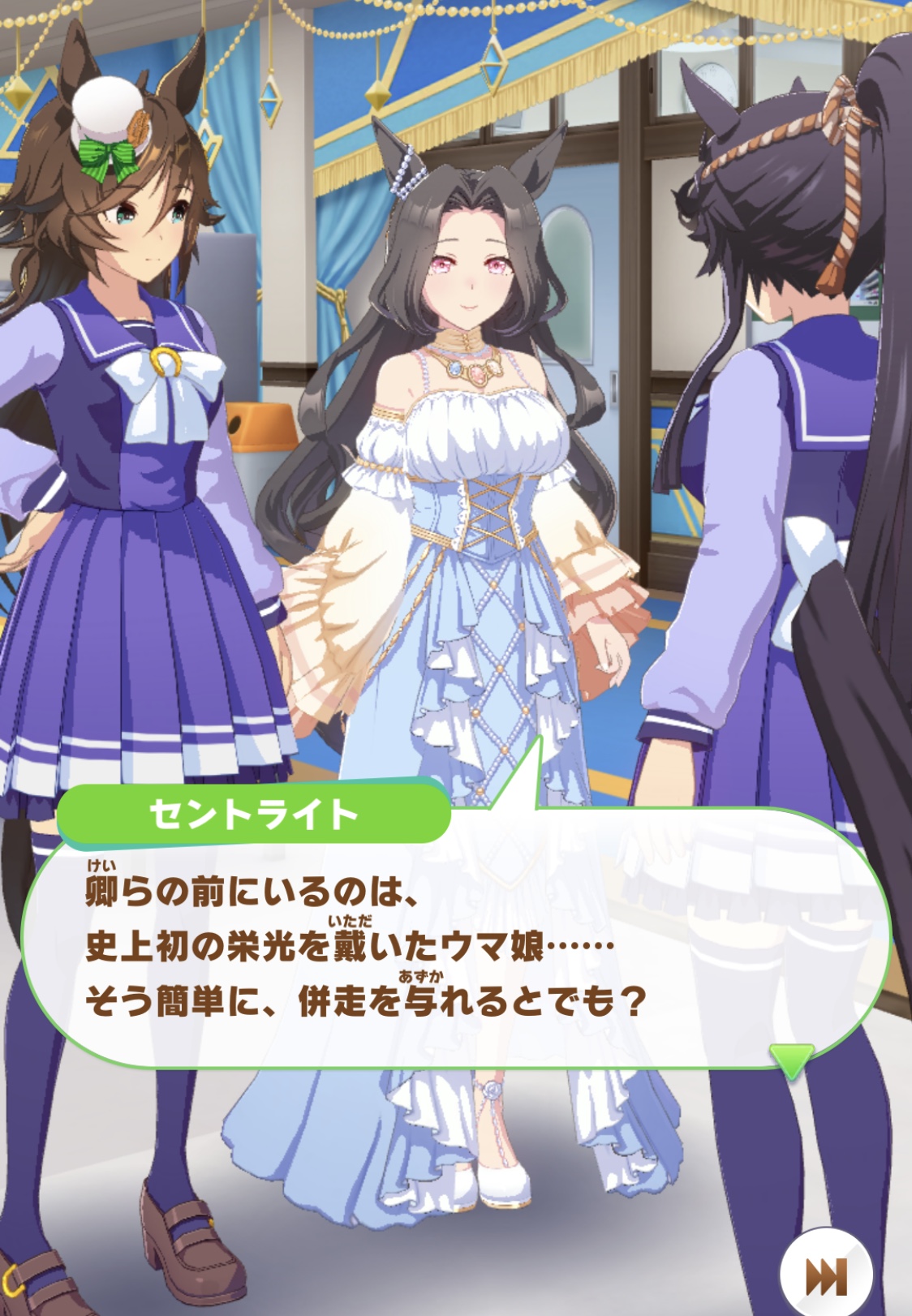Image resolution: width=912 pixels, height=1316 pixels.
Task: Tap the fast-forward skip button
Action: (825, 1276)
